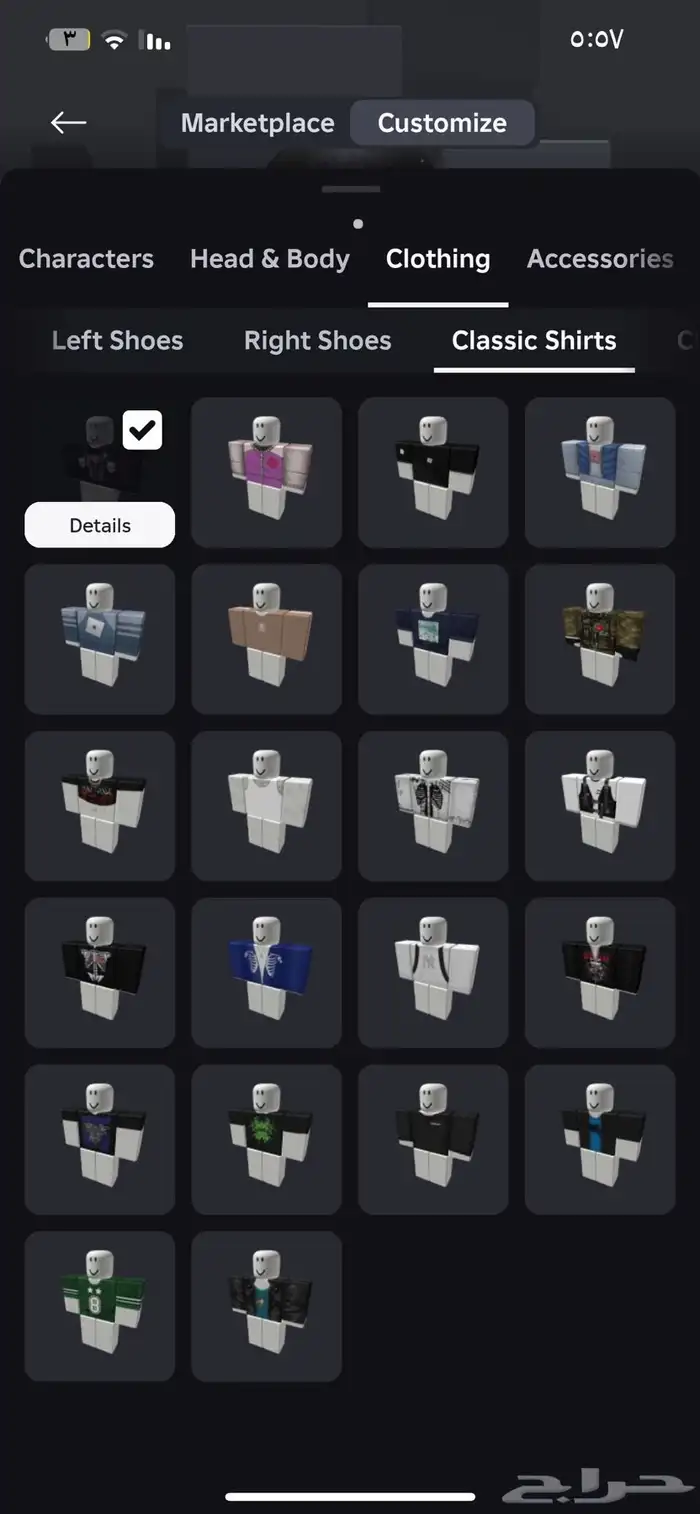Equip the solid blue skeleton shirt
This screenshot has height=1514, width=700.
(267, 973)
